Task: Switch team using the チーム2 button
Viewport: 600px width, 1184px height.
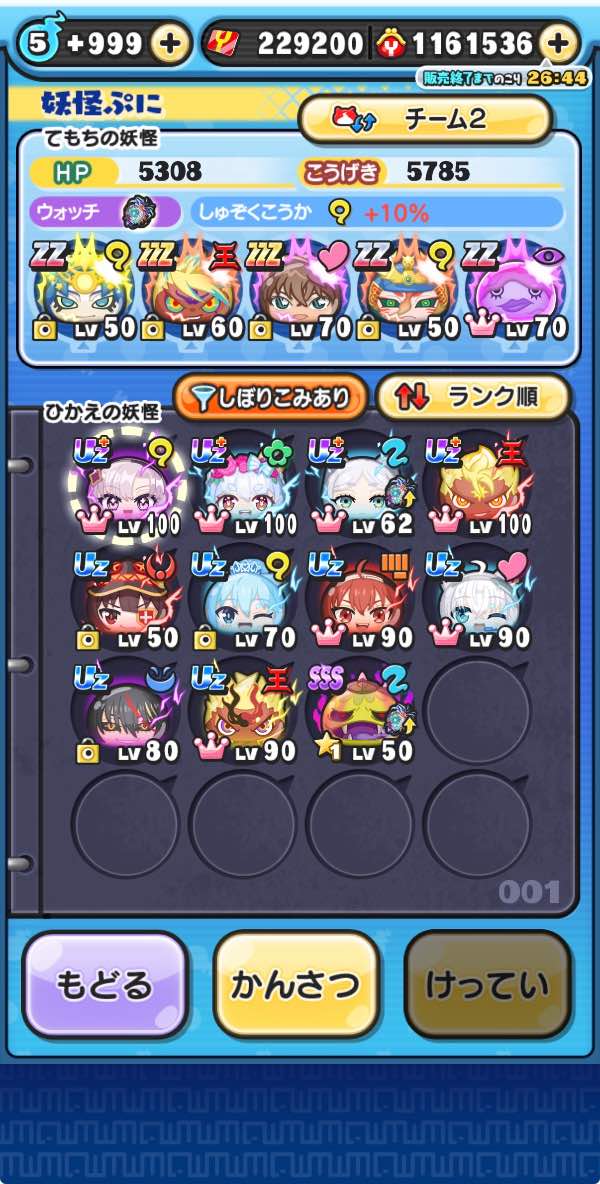Action: [x=426, y=119]
